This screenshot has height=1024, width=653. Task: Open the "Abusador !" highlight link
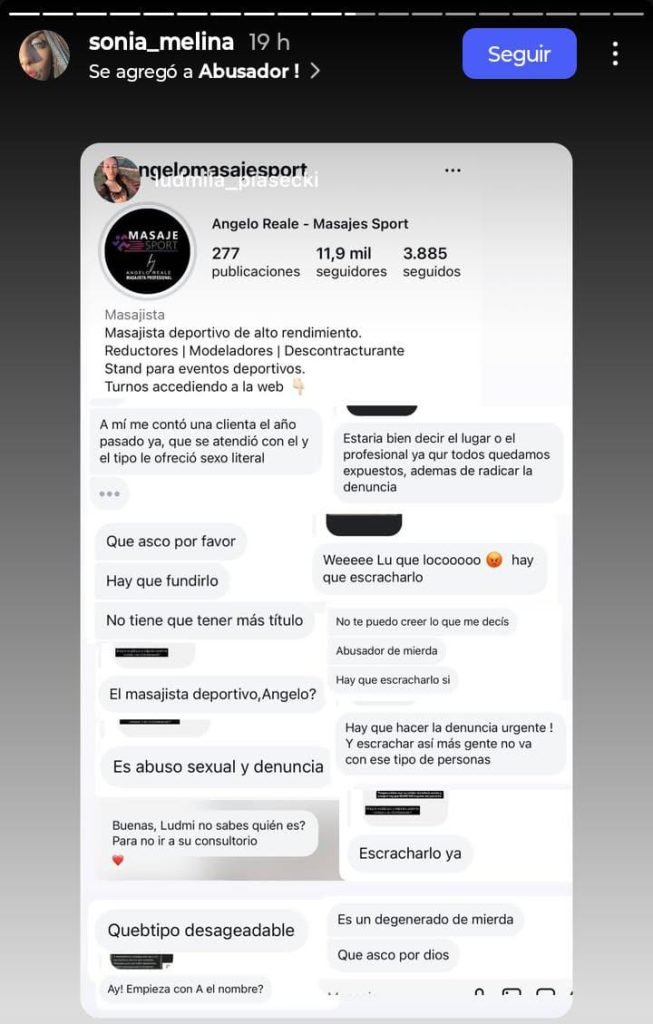250,71
